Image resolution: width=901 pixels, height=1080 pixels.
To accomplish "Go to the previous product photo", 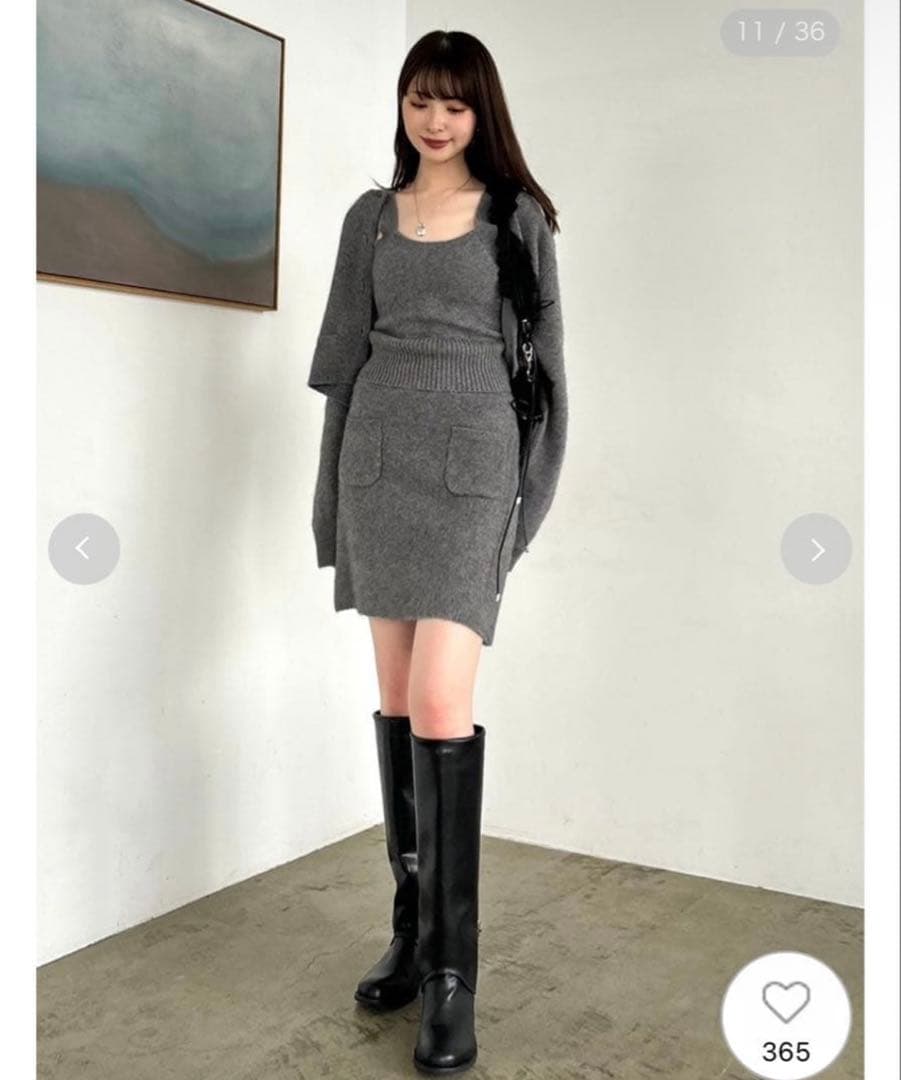I will 84,548.
